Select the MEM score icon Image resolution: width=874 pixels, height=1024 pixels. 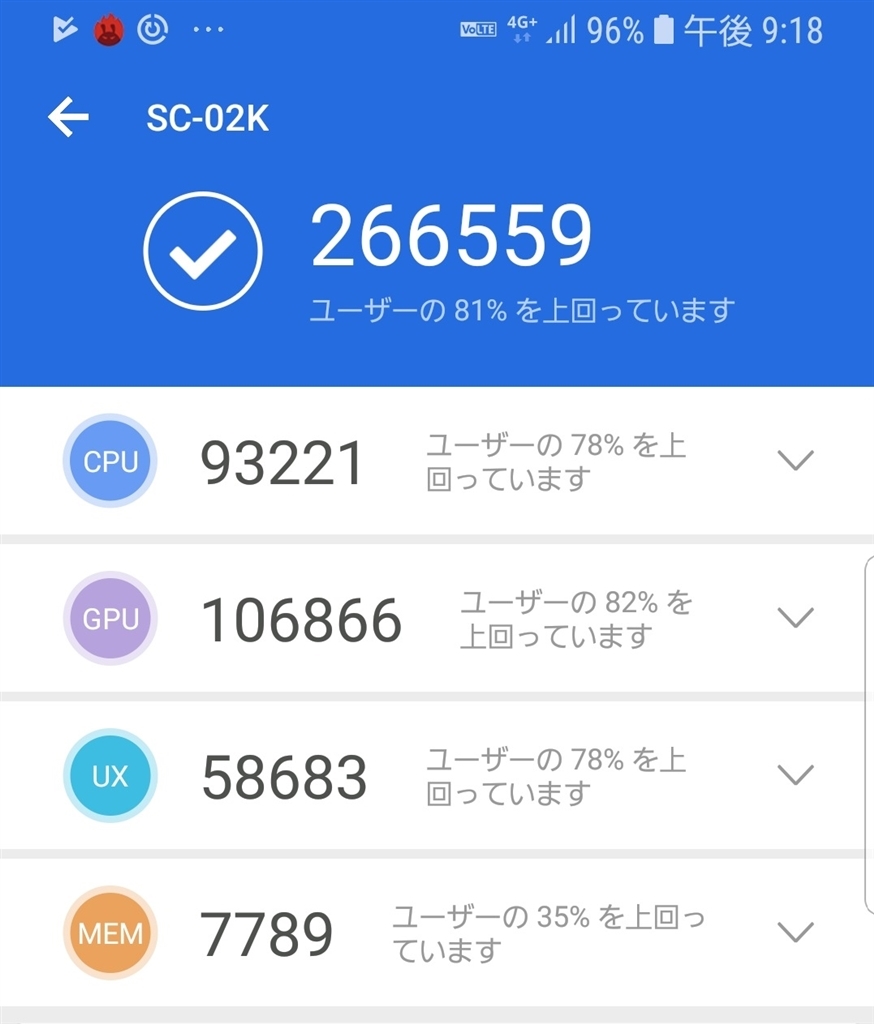tap(109, 933)
